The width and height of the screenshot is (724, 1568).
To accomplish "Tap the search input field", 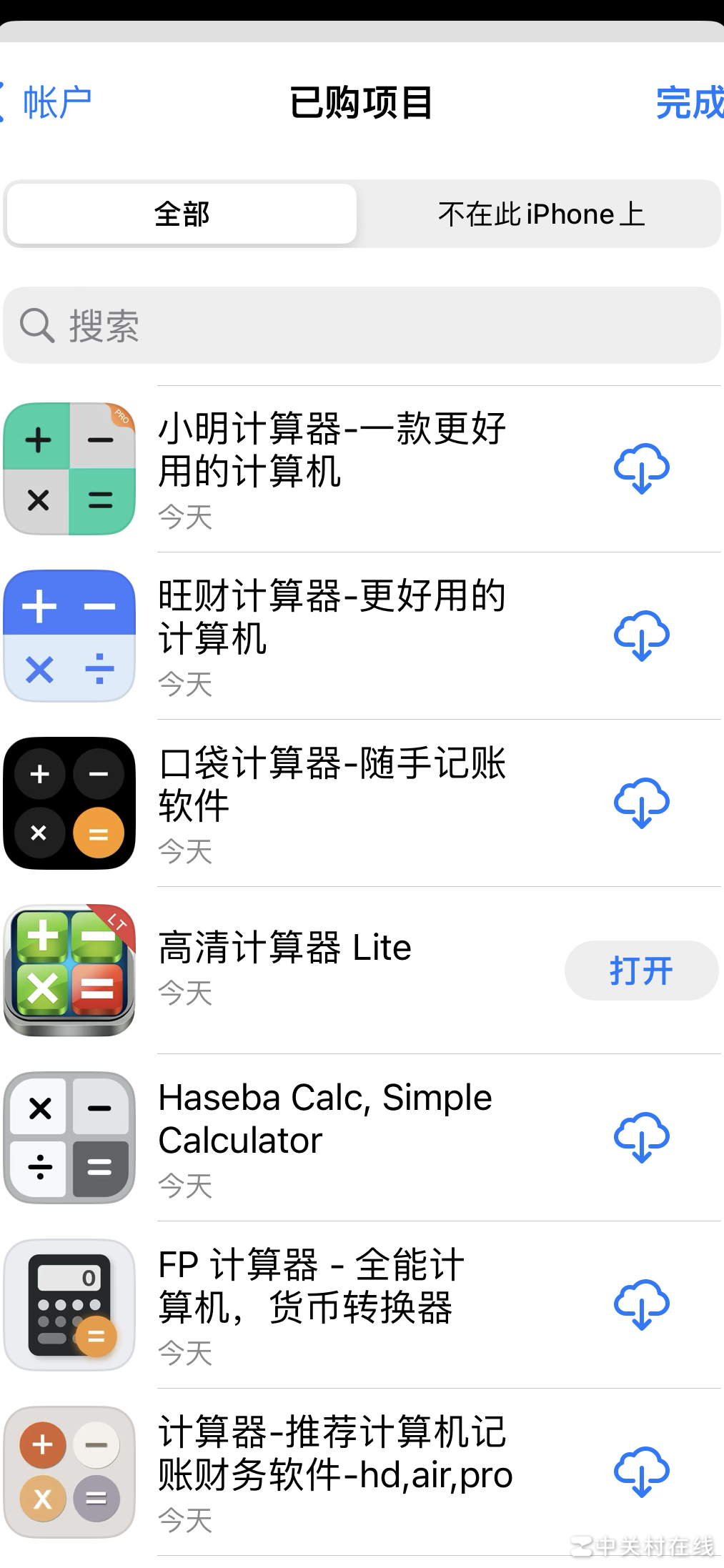I will point(357,325).
